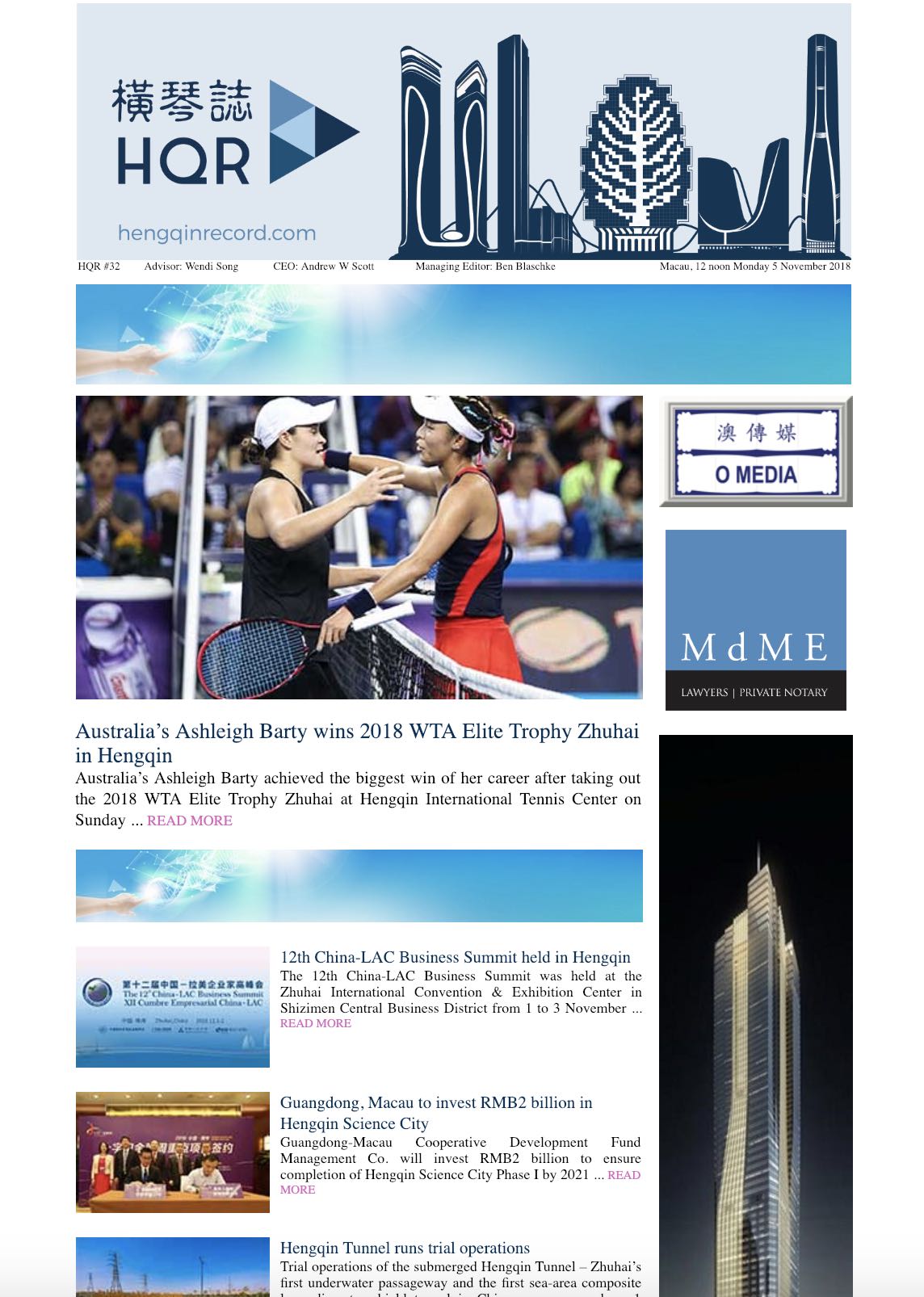924x1297 pixels.
Task: Visit hengqinrecord.com via the header banner
Action: tap(216, 233)
